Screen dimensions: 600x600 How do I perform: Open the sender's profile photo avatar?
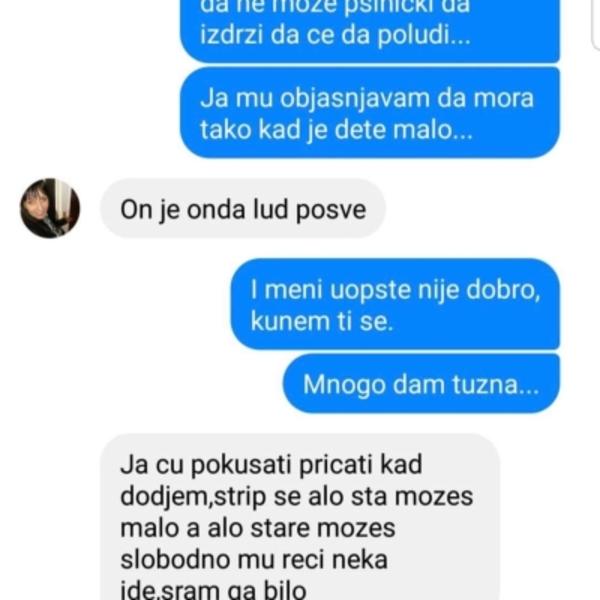[49, 208]
